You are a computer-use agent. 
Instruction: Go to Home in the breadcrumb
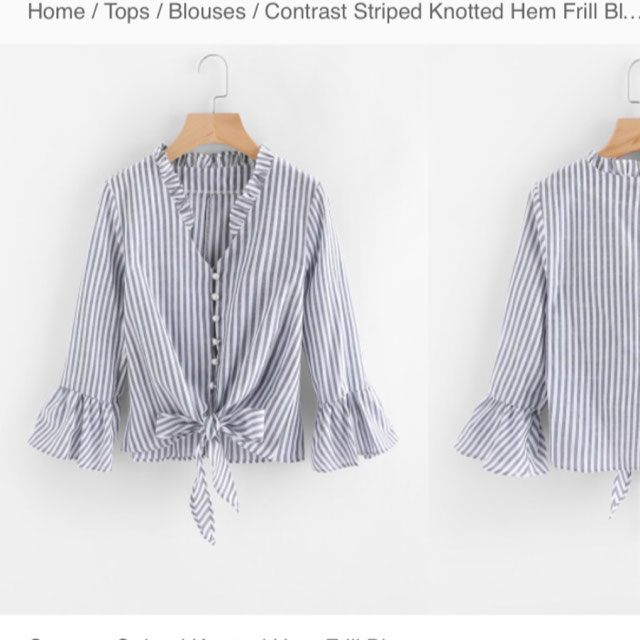(56, 13)
